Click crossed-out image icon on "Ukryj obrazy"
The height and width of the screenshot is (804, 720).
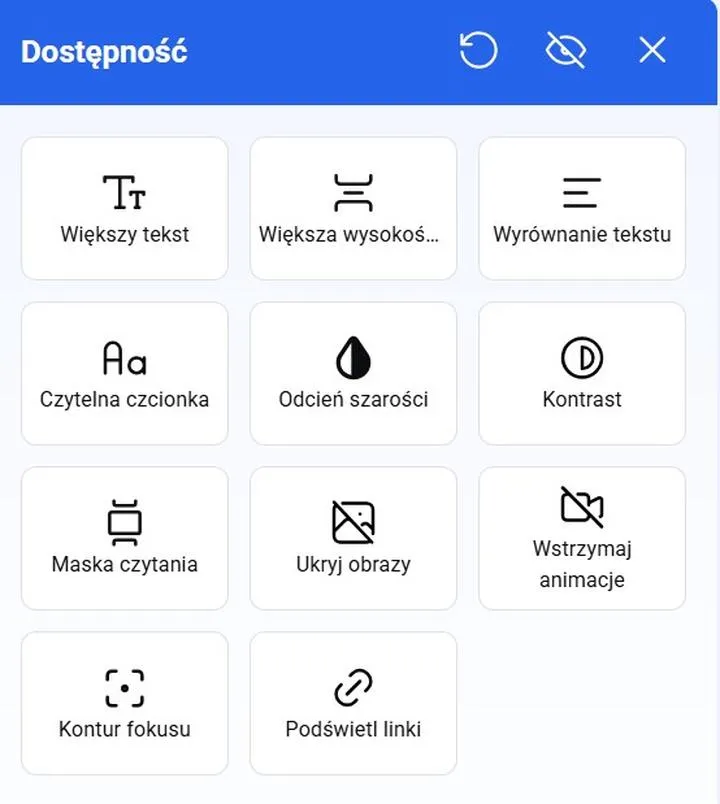353,517
